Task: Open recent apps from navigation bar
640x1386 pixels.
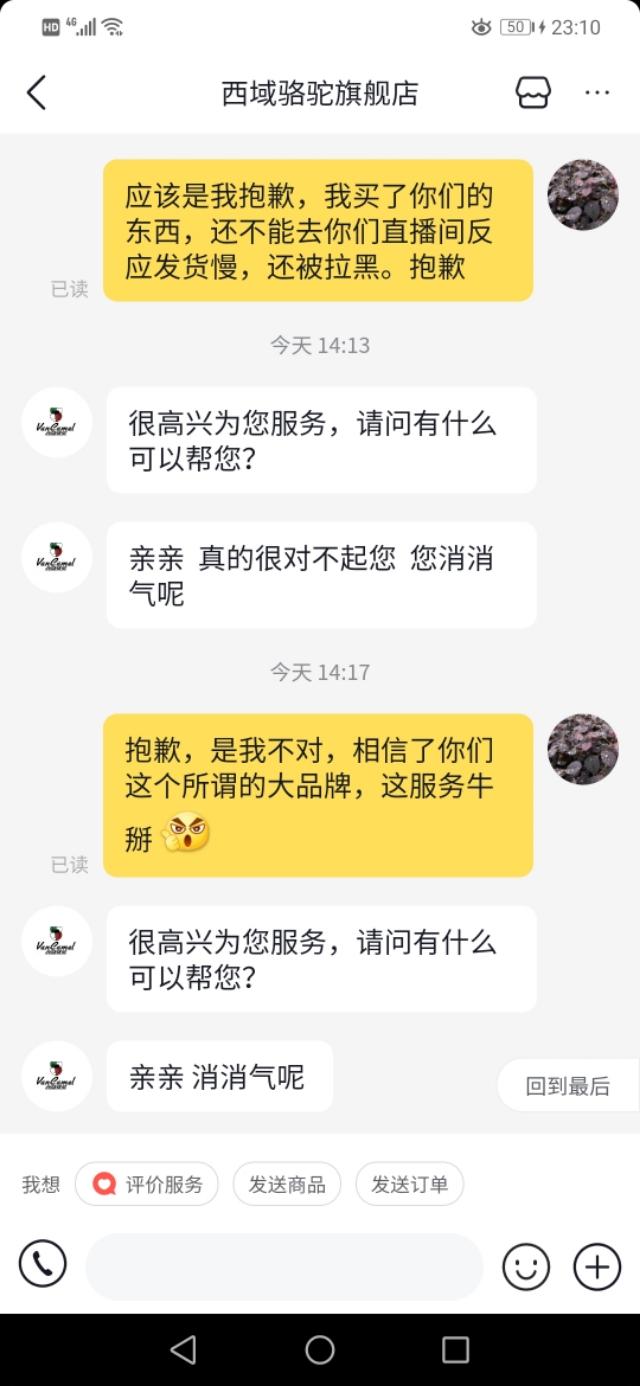Action: click(x=456, y=1350)
